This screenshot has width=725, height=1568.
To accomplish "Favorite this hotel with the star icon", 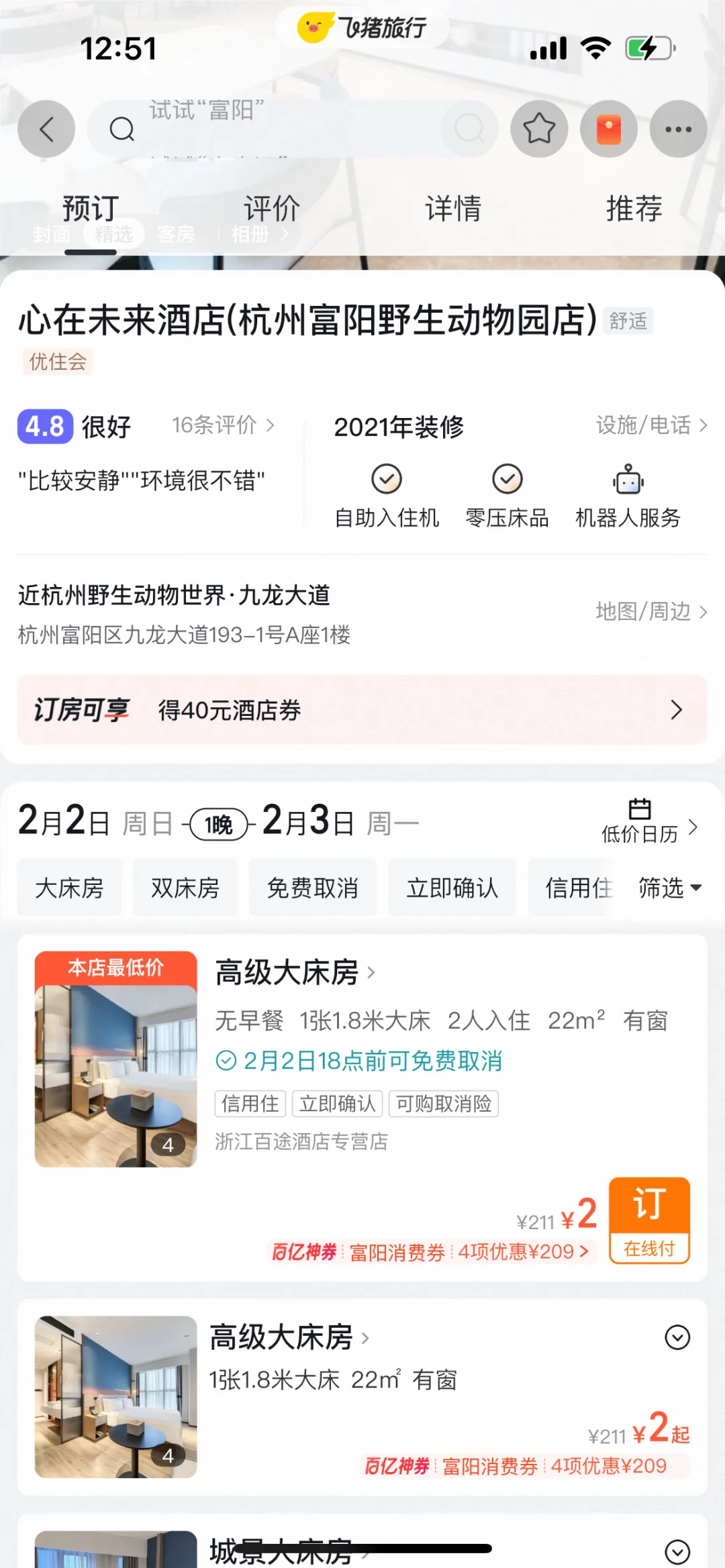I will (539, 129).
